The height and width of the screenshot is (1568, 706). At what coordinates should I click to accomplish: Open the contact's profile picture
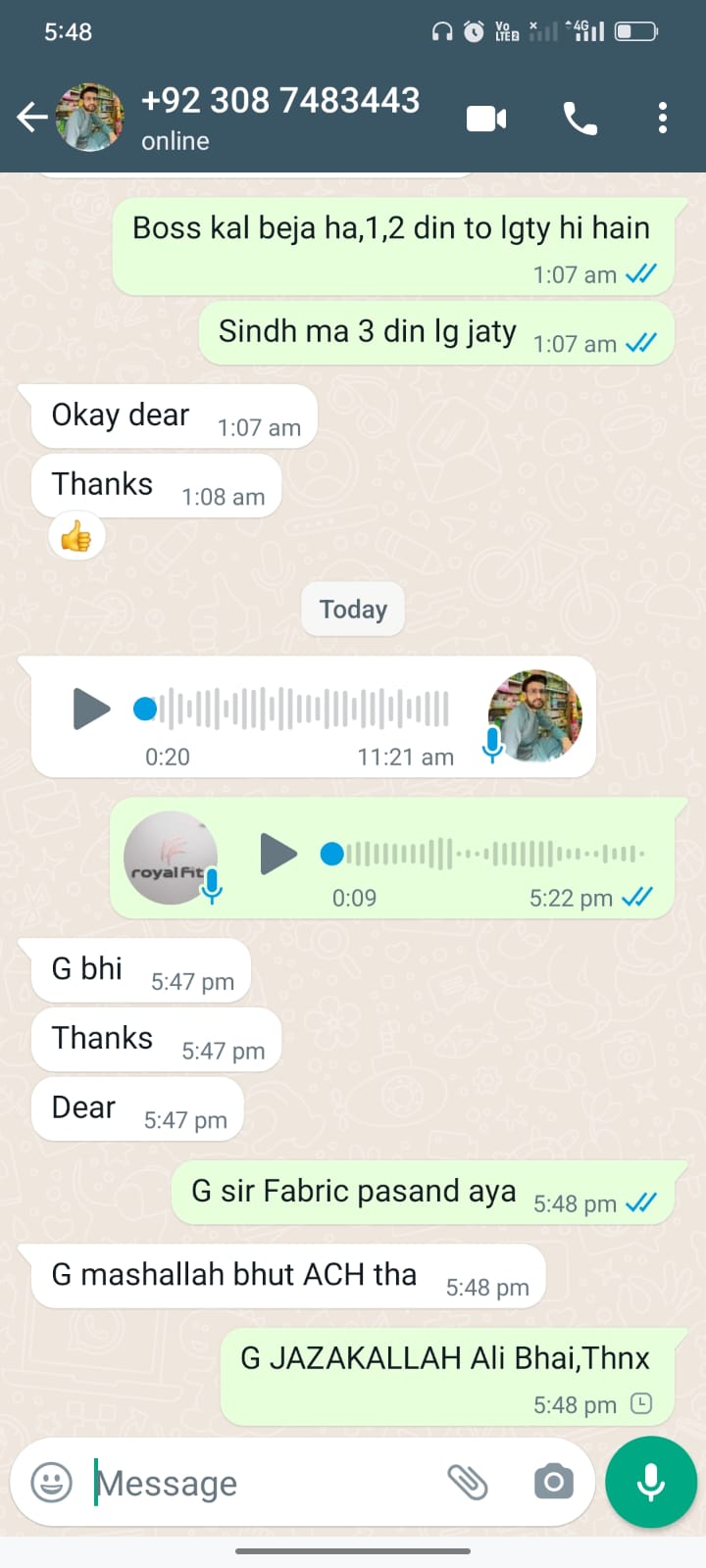(x=90, y=118)
